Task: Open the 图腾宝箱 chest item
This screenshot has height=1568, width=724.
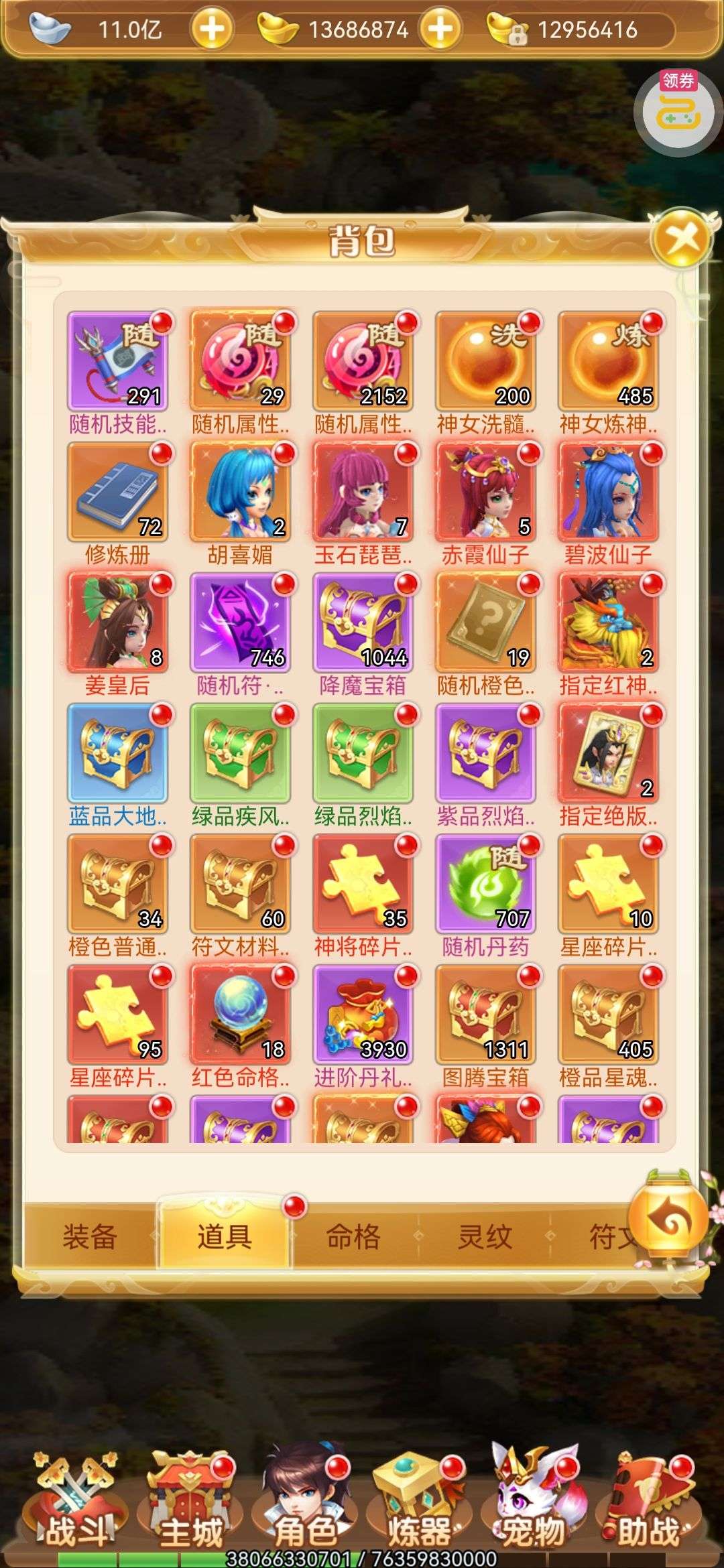Action: pos(485,1015)
